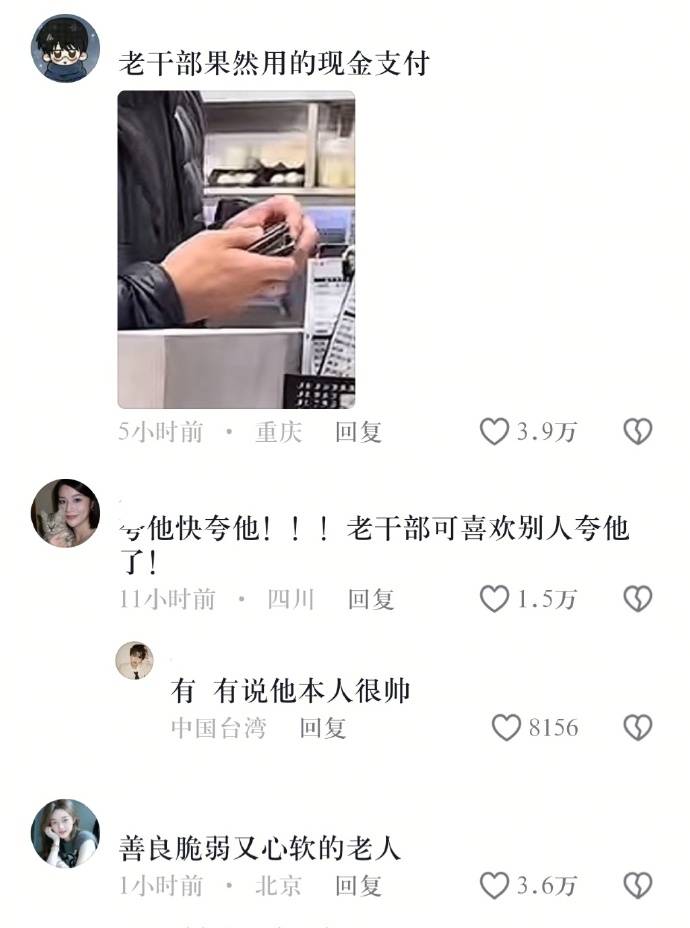Like the 有说他本人很帅 reply
Screen dimensions: 690x928
(506, 727)
